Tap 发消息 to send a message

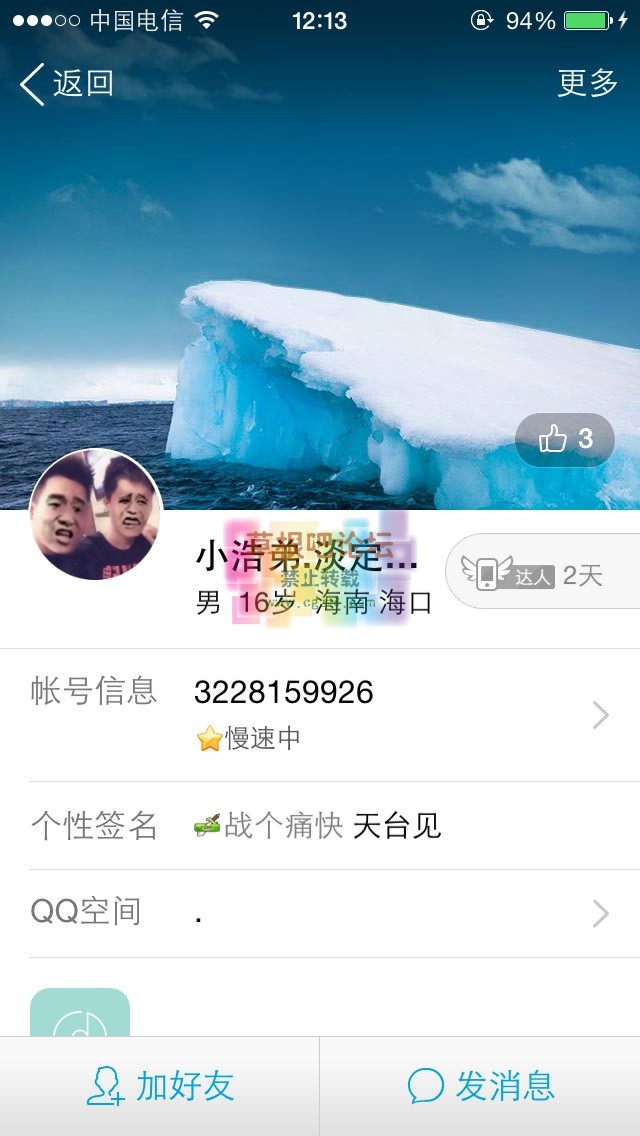pos(480,1086)
